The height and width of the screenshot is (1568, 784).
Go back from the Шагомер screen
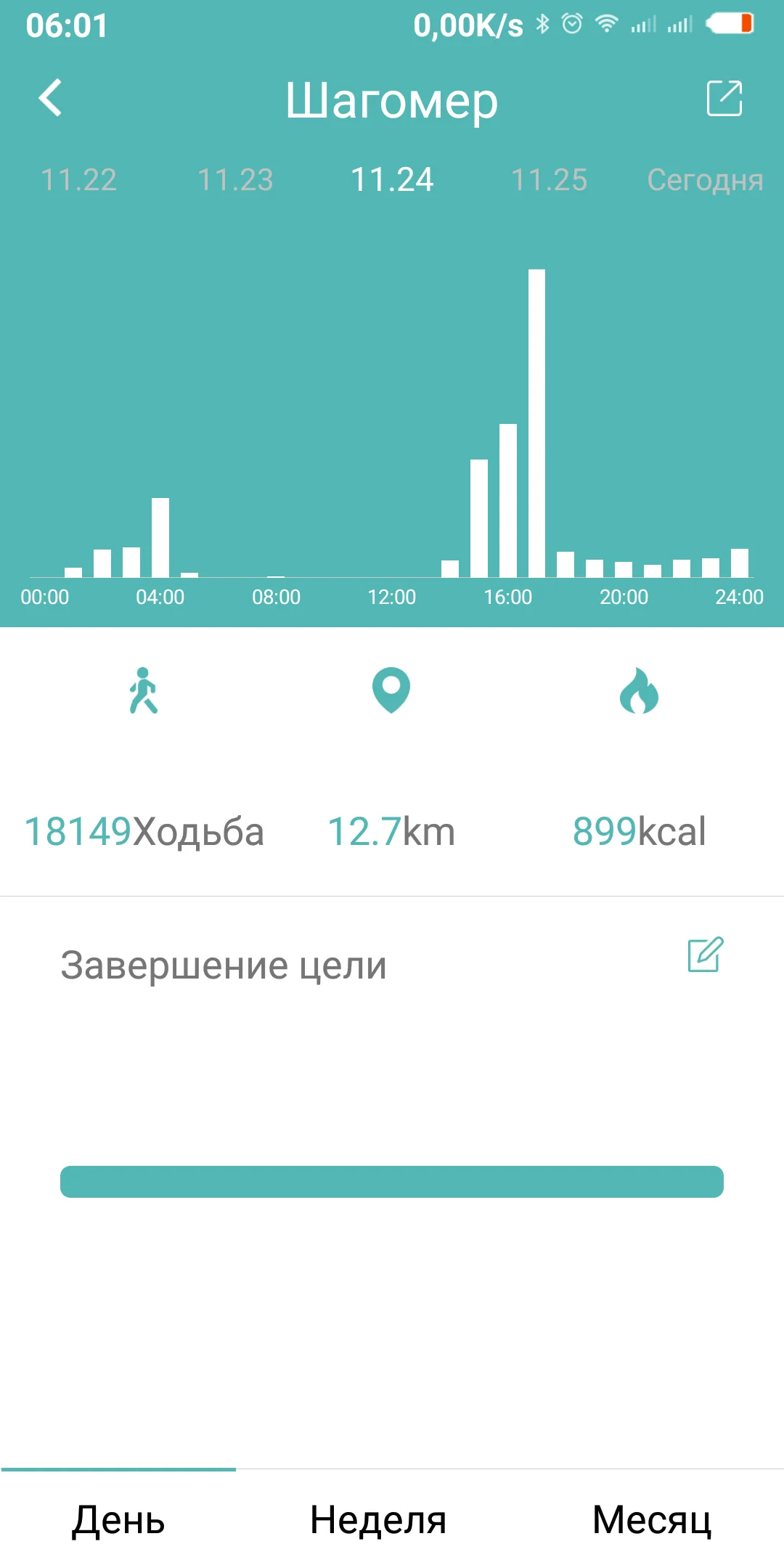pyautogui.click(x=50, y=98)
